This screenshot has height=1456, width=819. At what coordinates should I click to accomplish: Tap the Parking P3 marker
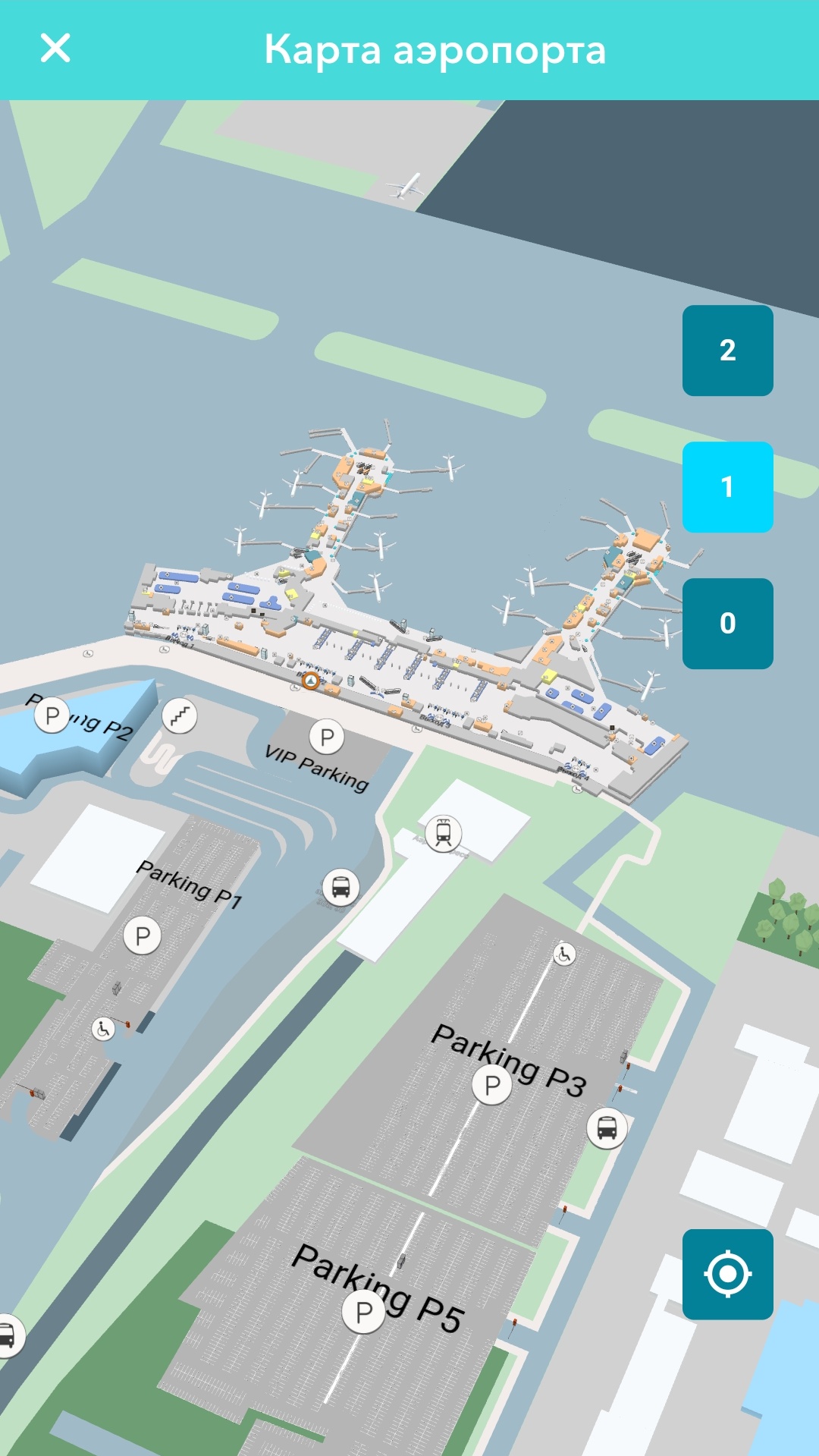coord(492,1086)
